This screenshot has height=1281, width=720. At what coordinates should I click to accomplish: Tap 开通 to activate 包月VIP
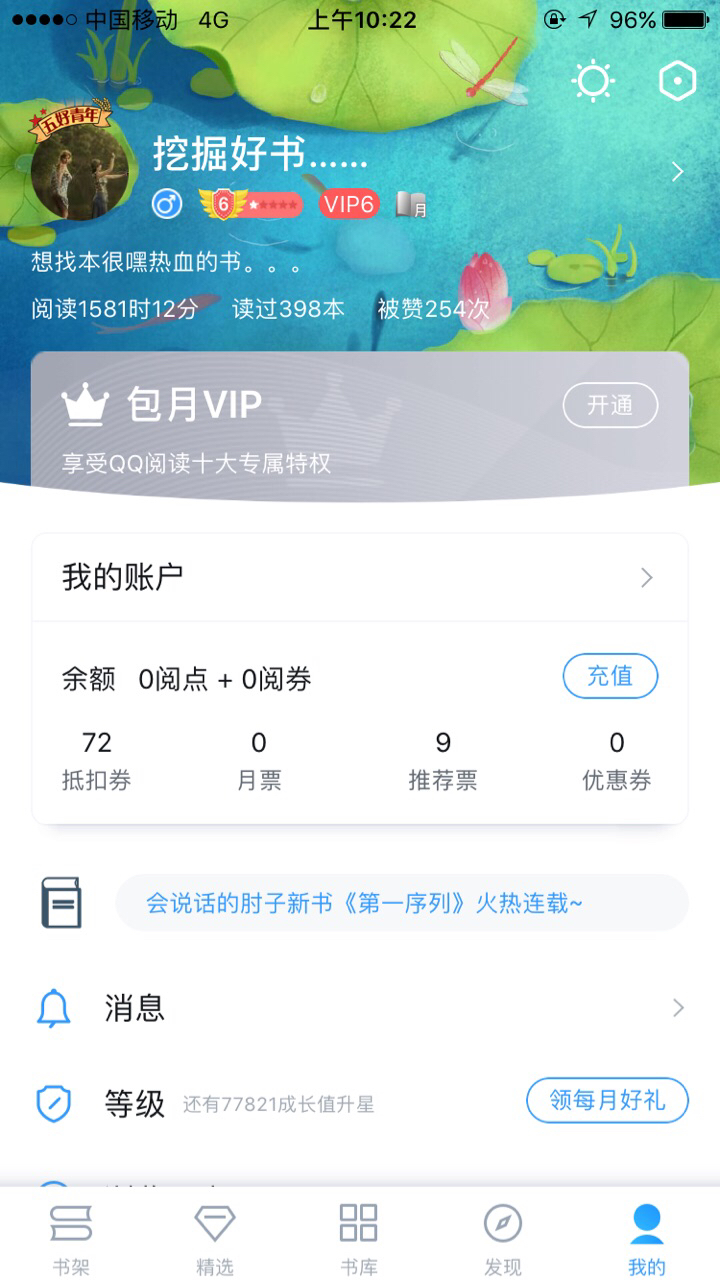(x=610, y=405)
